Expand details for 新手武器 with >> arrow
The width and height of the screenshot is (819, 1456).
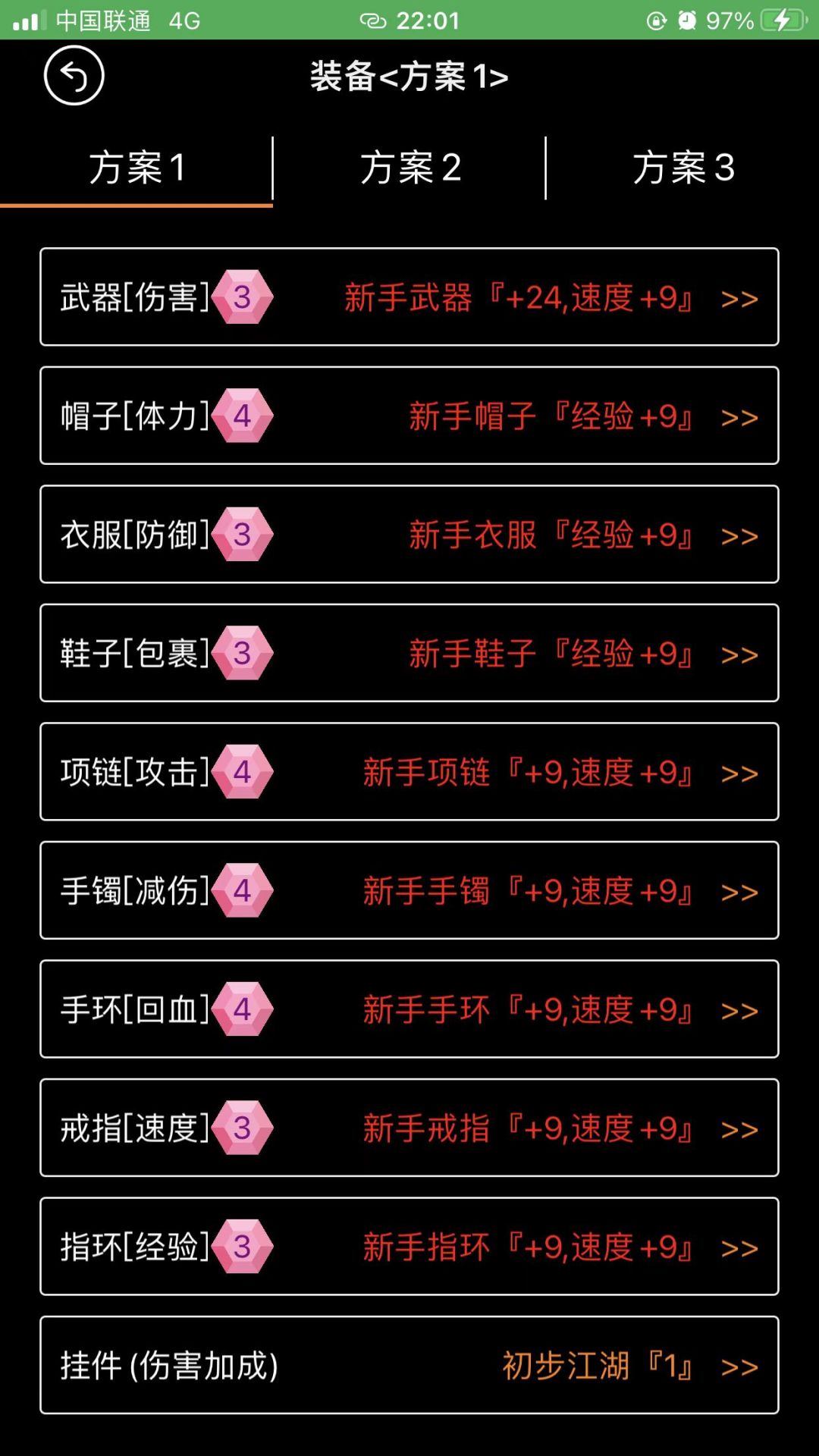tap(738, 297)
